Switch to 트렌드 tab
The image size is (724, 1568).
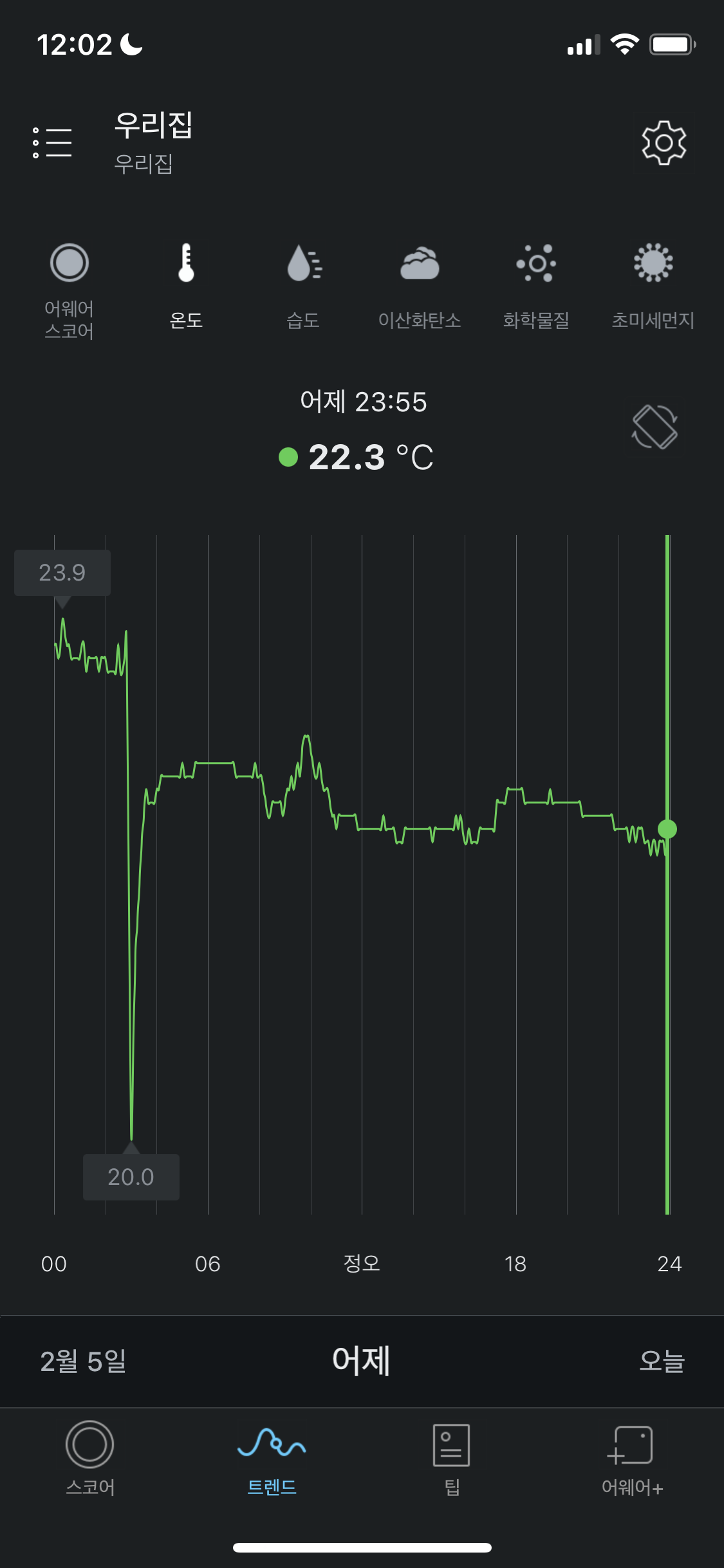pyautogui.click(x=272, y=1458)
